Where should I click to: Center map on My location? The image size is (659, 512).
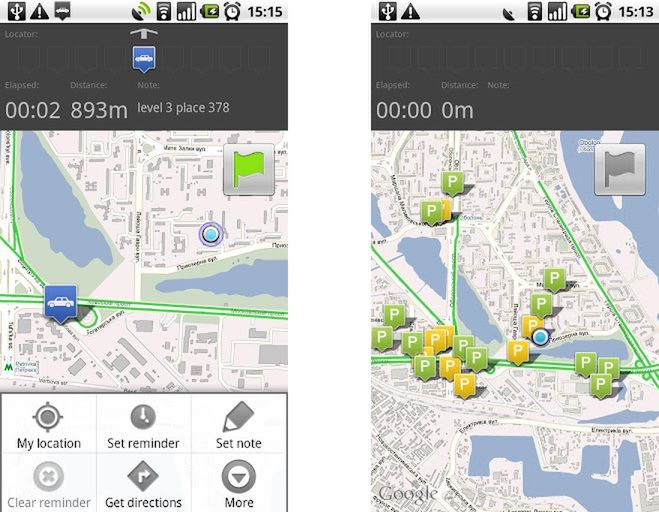tap(48, 426)
